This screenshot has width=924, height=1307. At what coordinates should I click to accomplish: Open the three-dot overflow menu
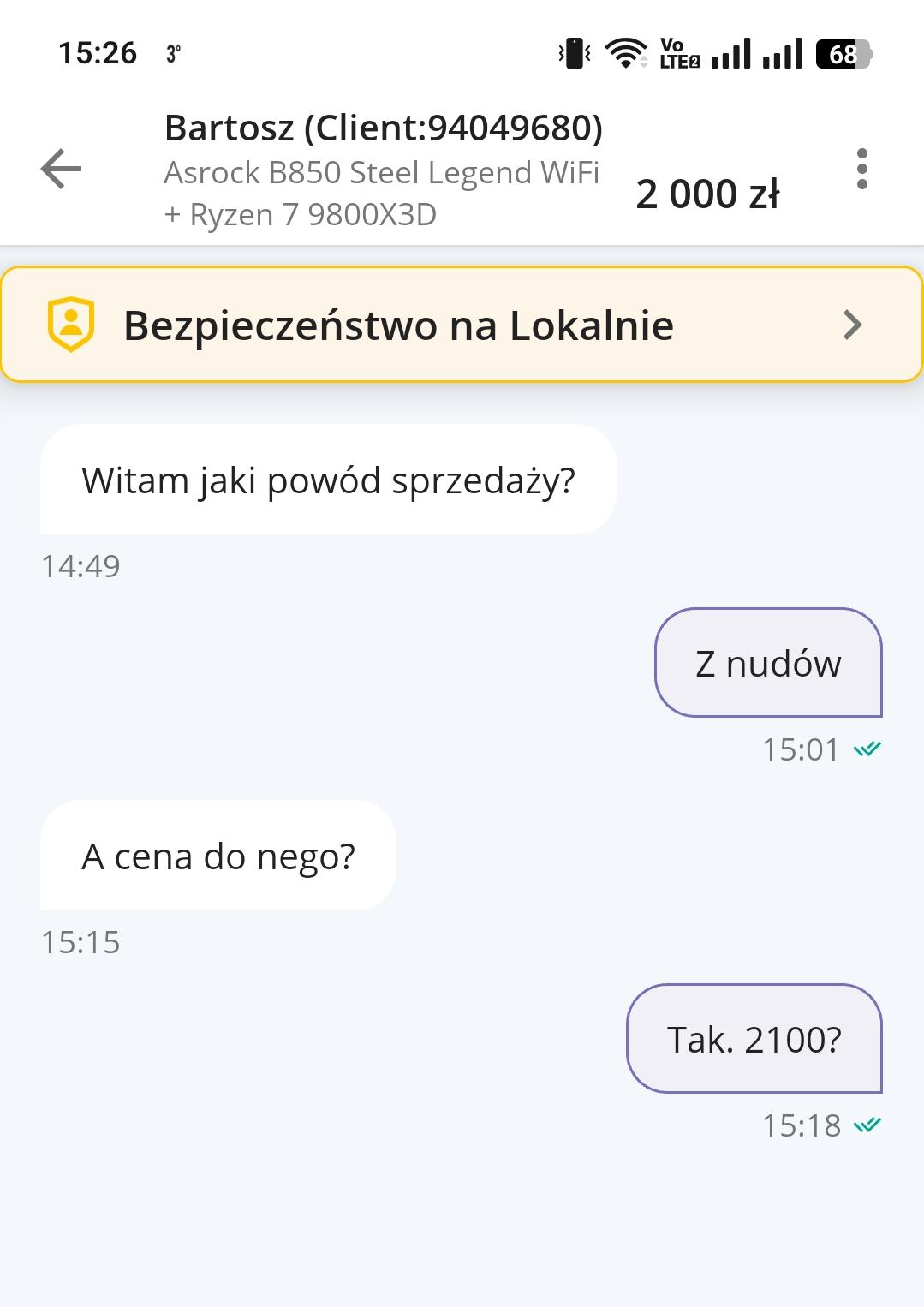pos(861,169)
